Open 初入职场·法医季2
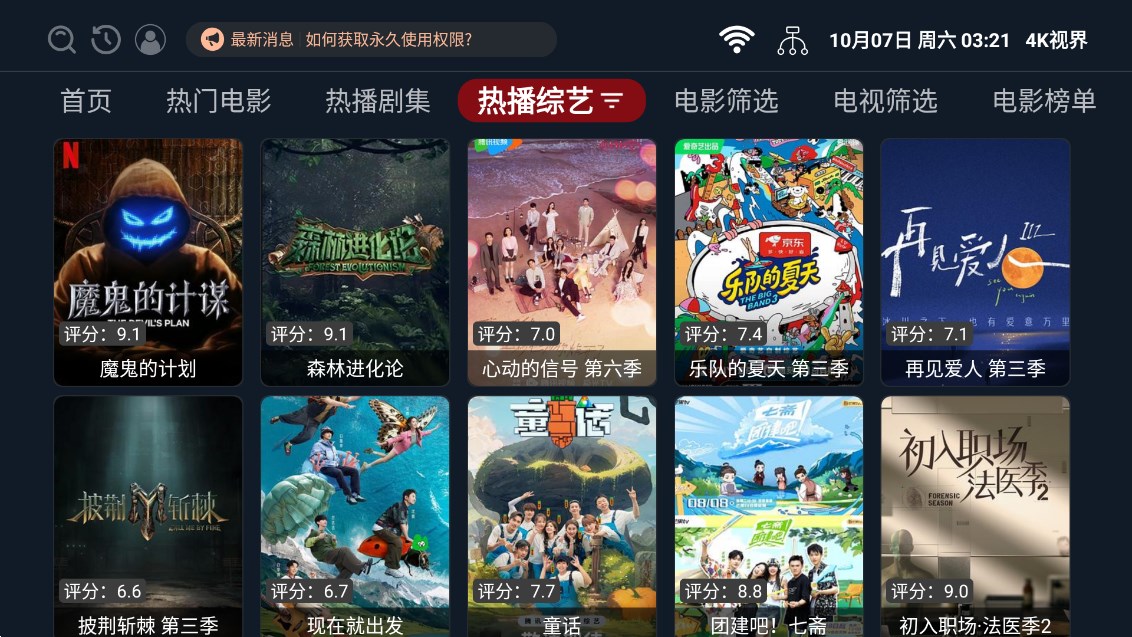The height and width of the screenshot is (637, 1132). pyautogui.click(x=975, y=515)
